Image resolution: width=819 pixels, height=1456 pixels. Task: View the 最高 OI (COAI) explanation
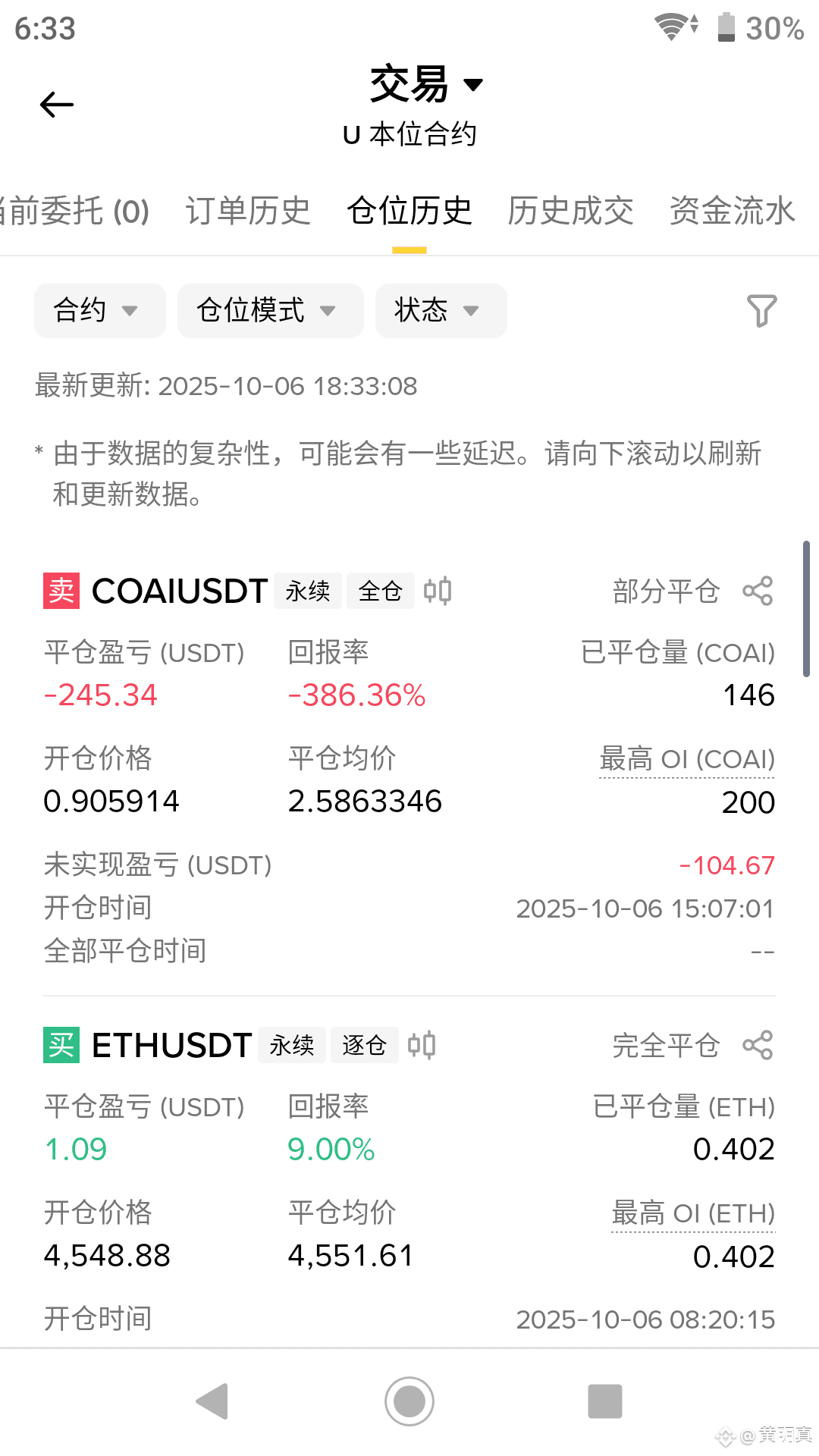pos(686,759)
